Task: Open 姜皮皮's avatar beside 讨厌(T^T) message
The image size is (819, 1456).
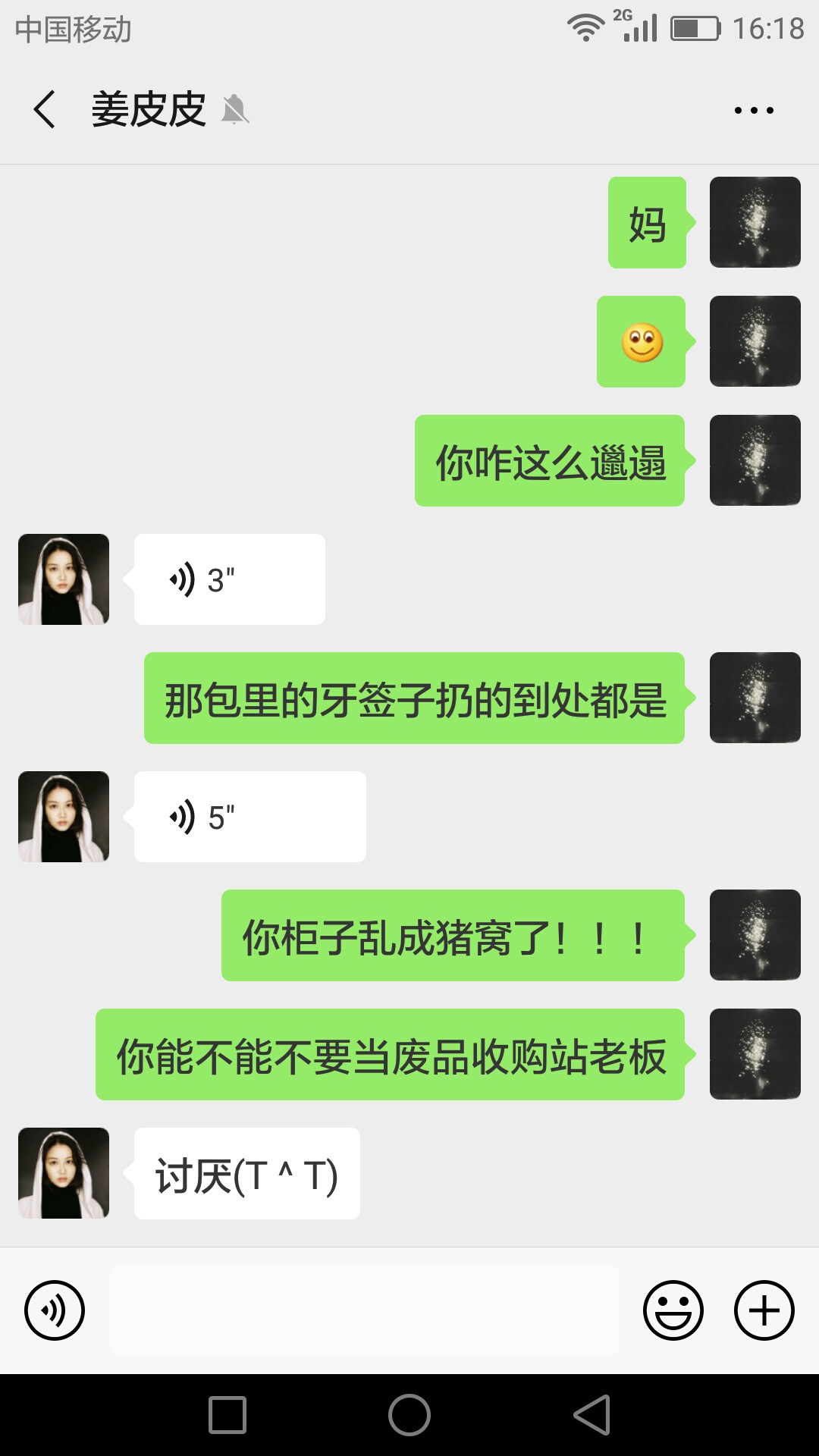Action: [64, 1173]
